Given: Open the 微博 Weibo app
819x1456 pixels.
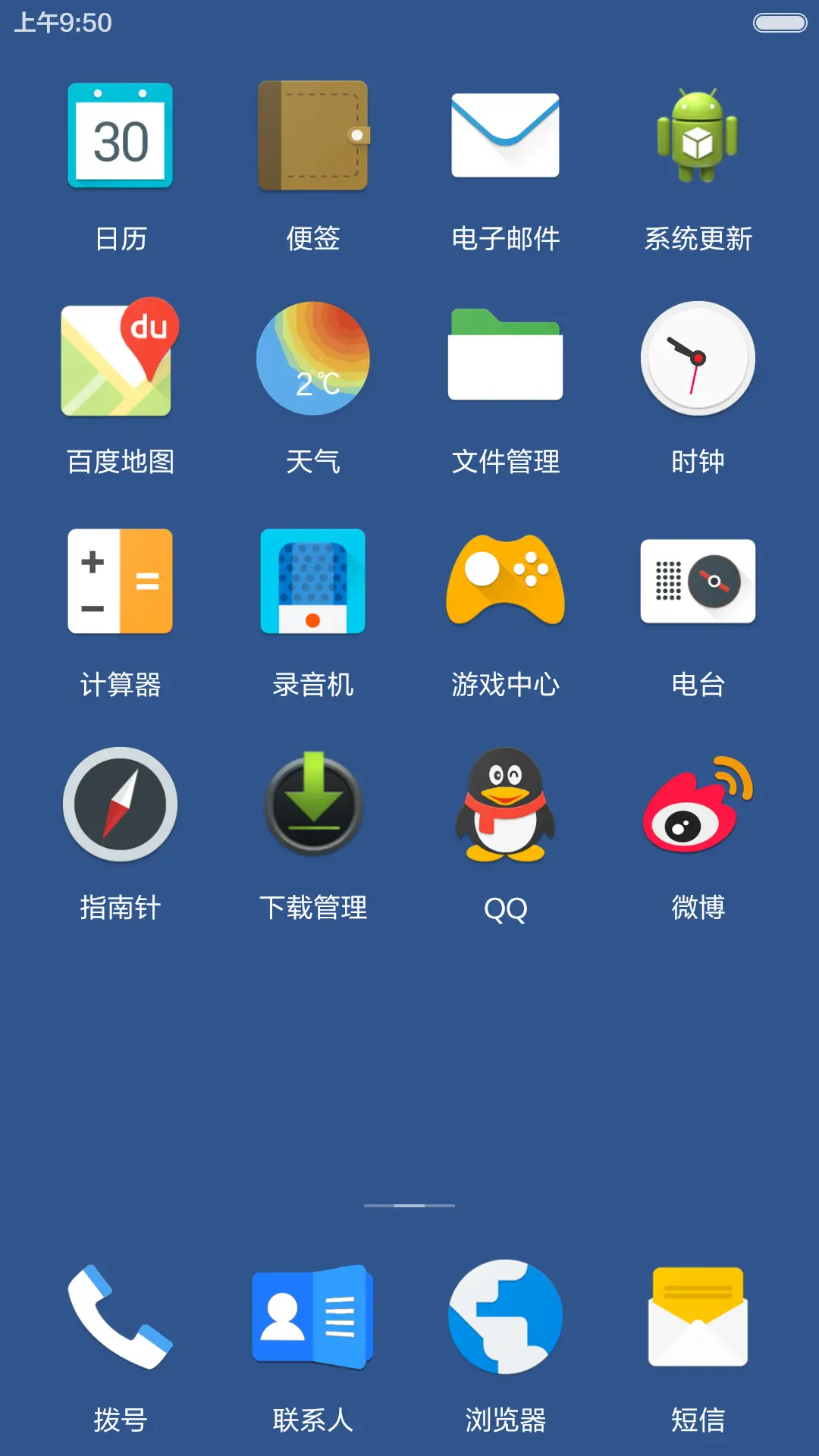Looking at the screenshot, I should click(x=697, y=804).
